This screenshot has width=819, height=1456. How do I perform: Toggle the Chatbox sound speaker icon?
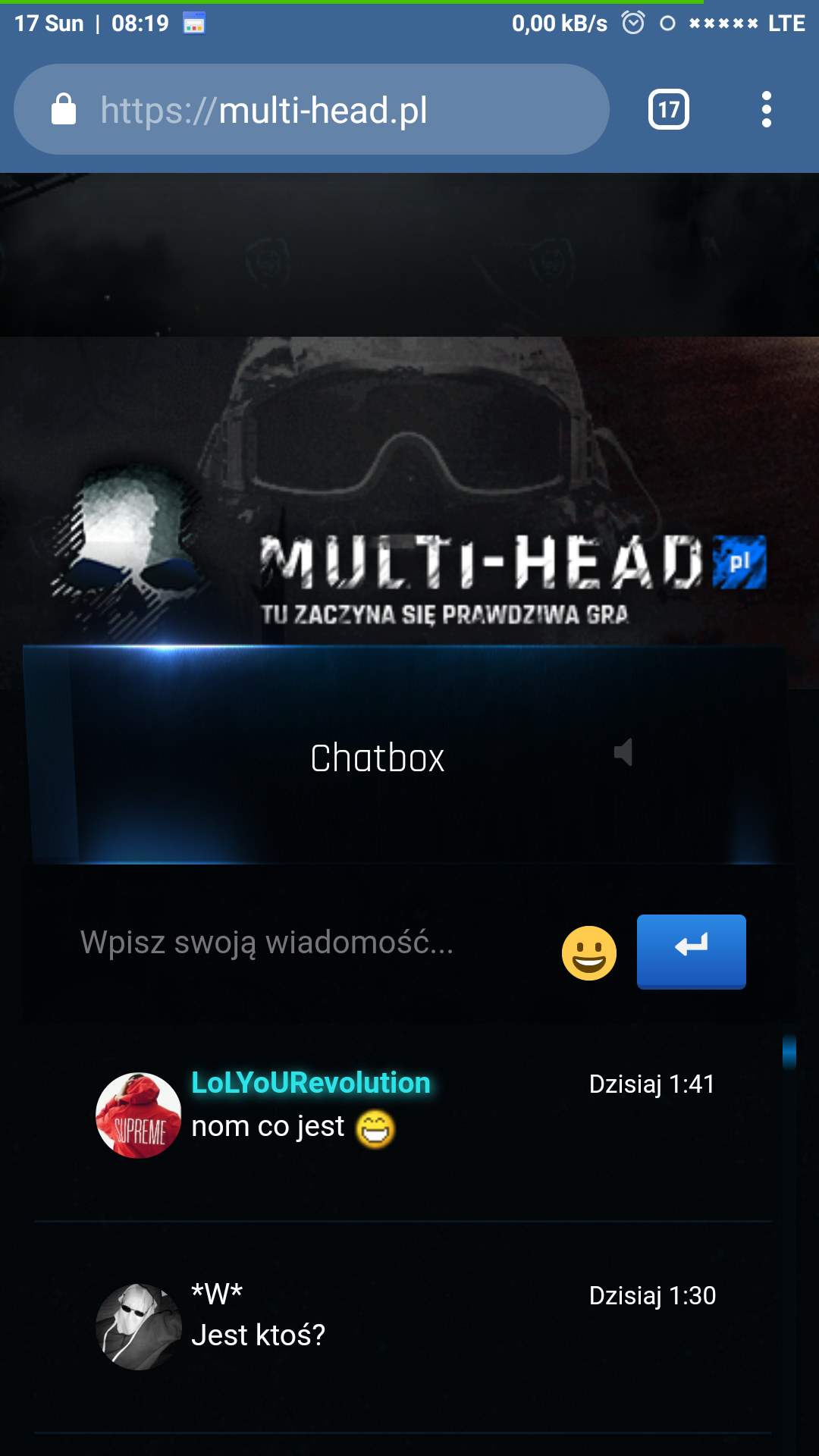click(x=623, y=753)
